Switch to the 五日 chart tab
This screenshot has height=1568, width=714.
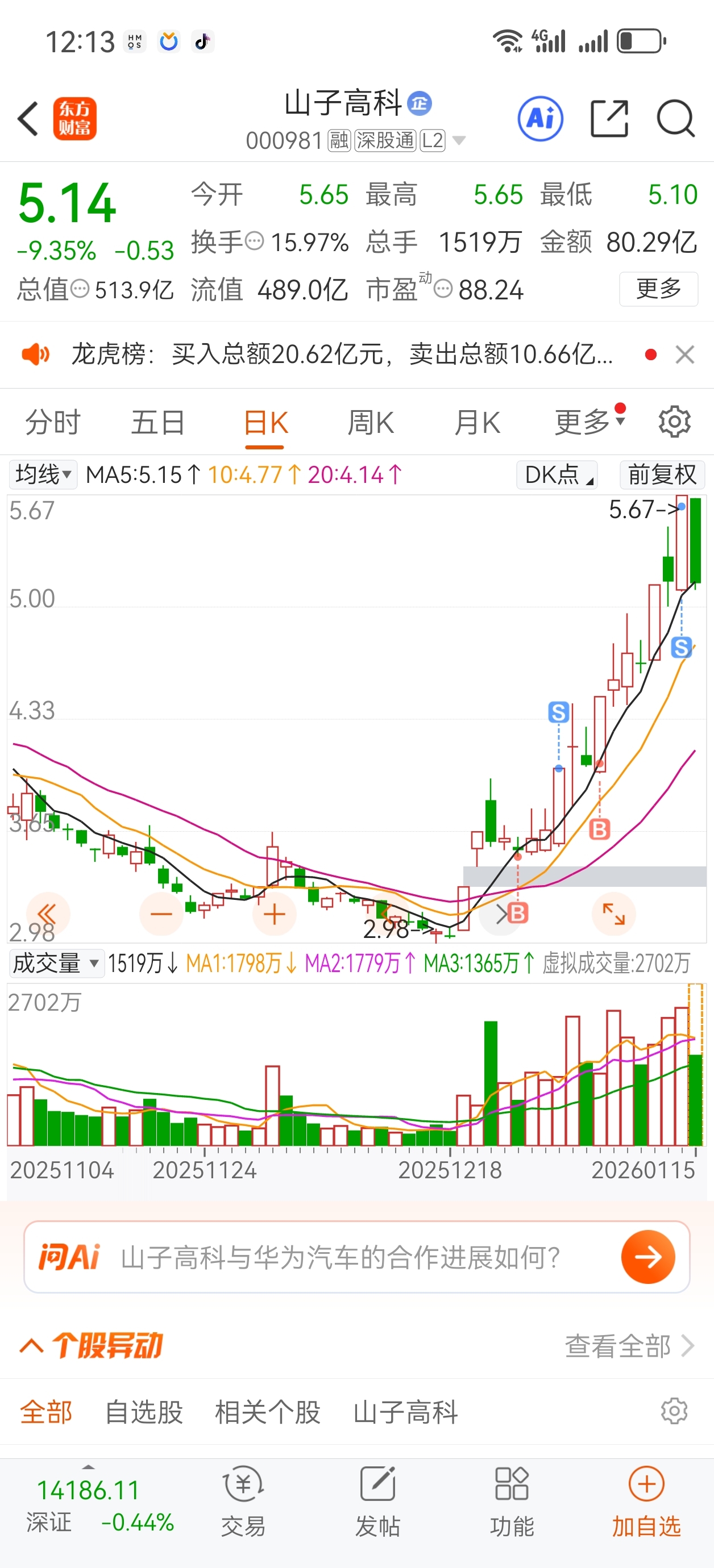tap(158, 423)
